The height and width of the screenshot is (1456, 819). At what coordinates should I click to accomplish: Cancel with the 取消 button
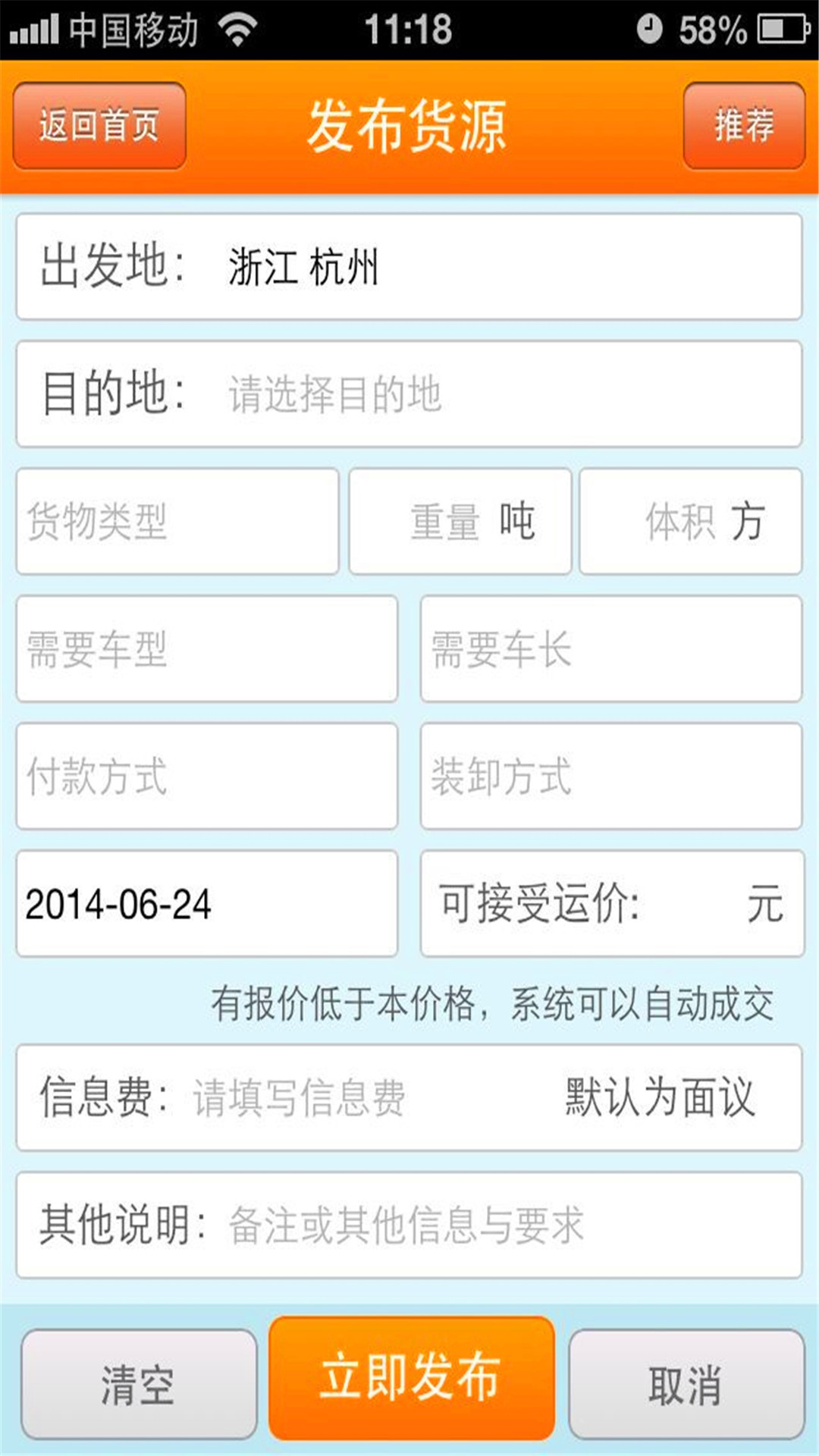click(686, 1385)
